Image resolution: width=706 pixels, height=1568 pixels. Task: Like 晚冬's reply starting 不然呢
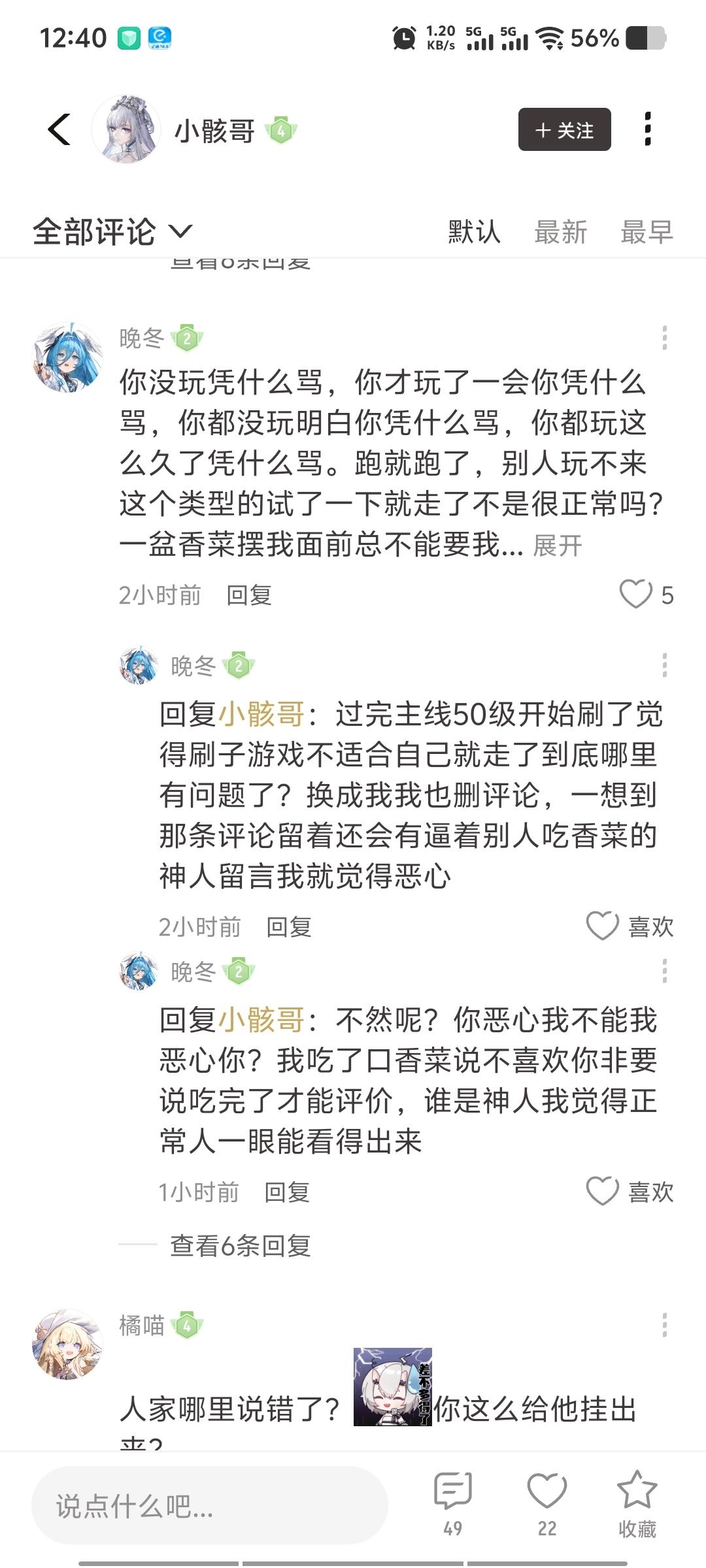tap(603, 1191)
